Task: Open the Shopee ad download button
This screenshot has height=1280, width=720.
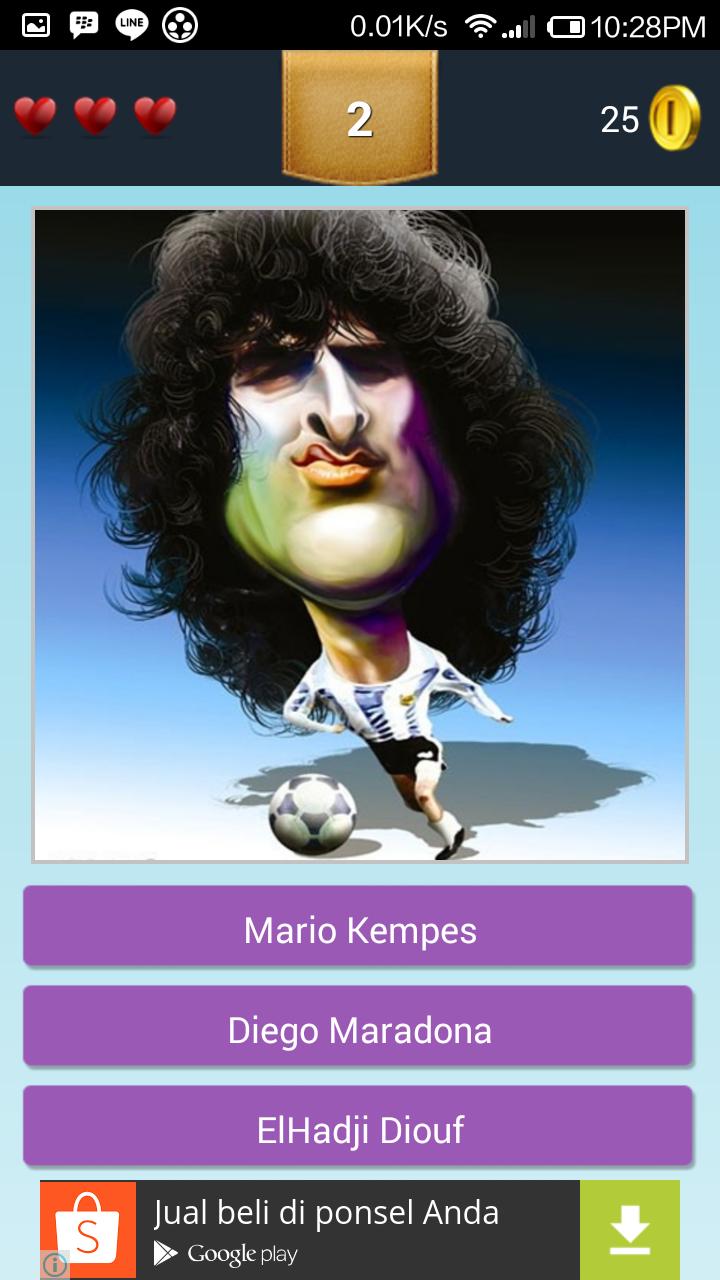Action: [x=629, y=1229]
